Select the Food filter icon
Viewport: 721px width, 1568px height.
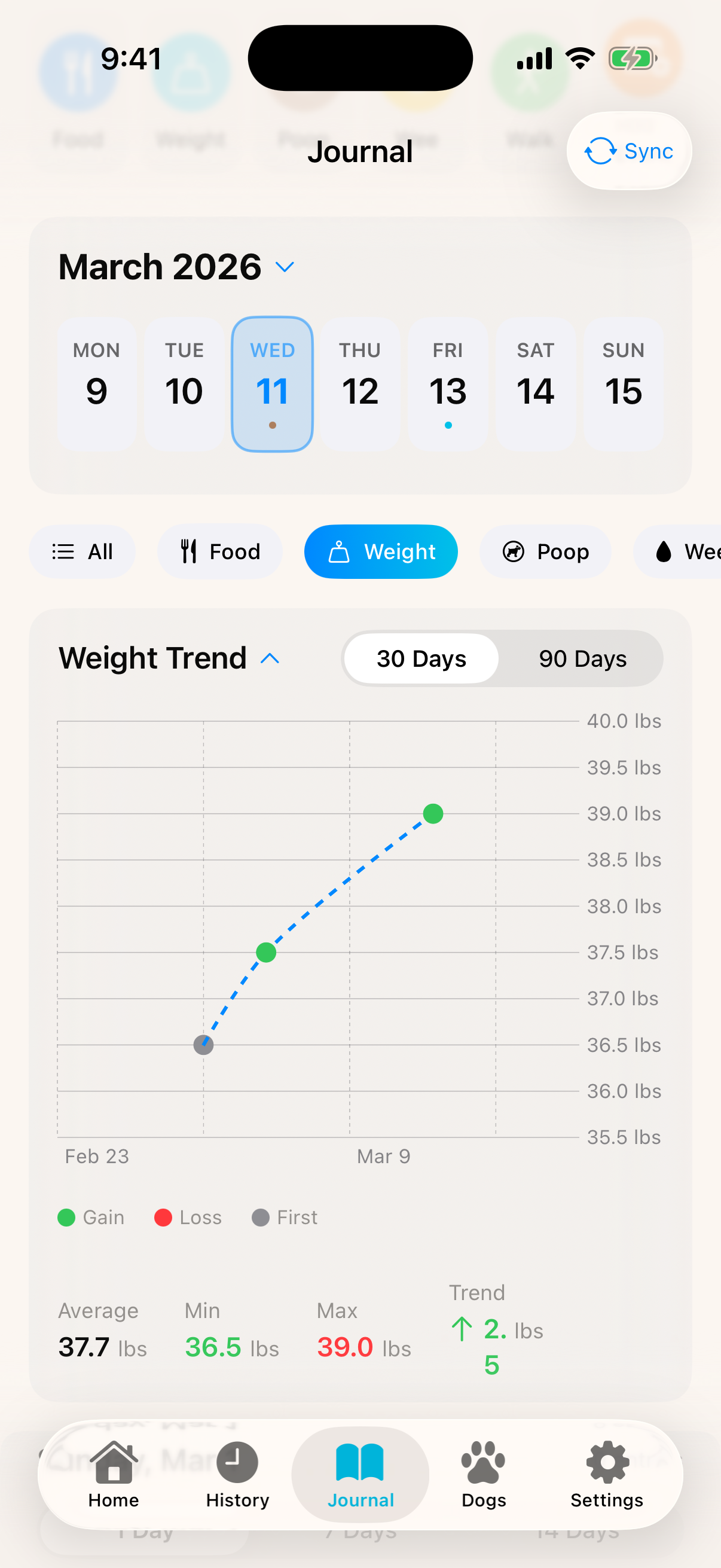click(190, 551)
